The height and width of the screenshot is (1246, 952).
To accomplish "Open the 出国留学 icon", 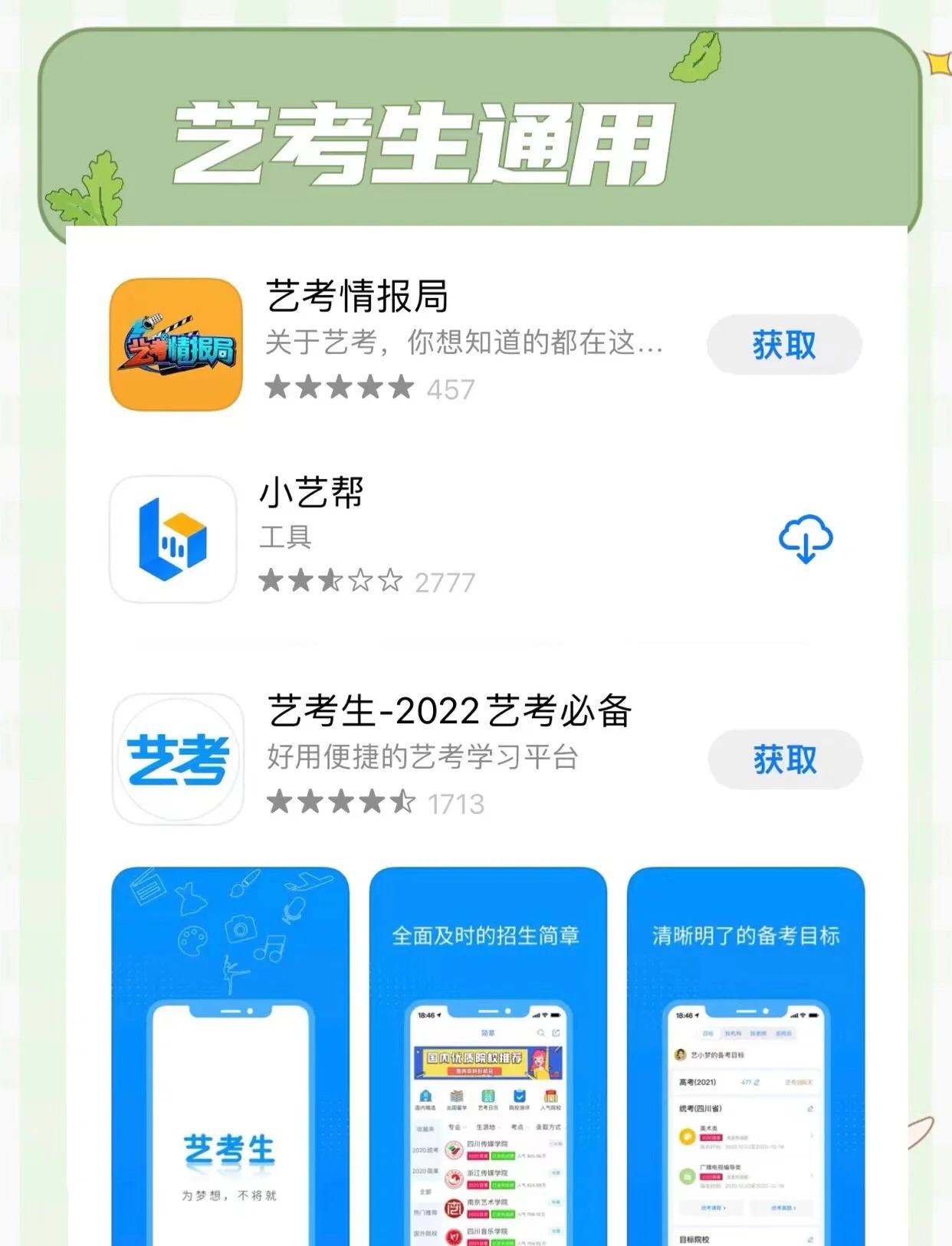I will point(457,1097).
